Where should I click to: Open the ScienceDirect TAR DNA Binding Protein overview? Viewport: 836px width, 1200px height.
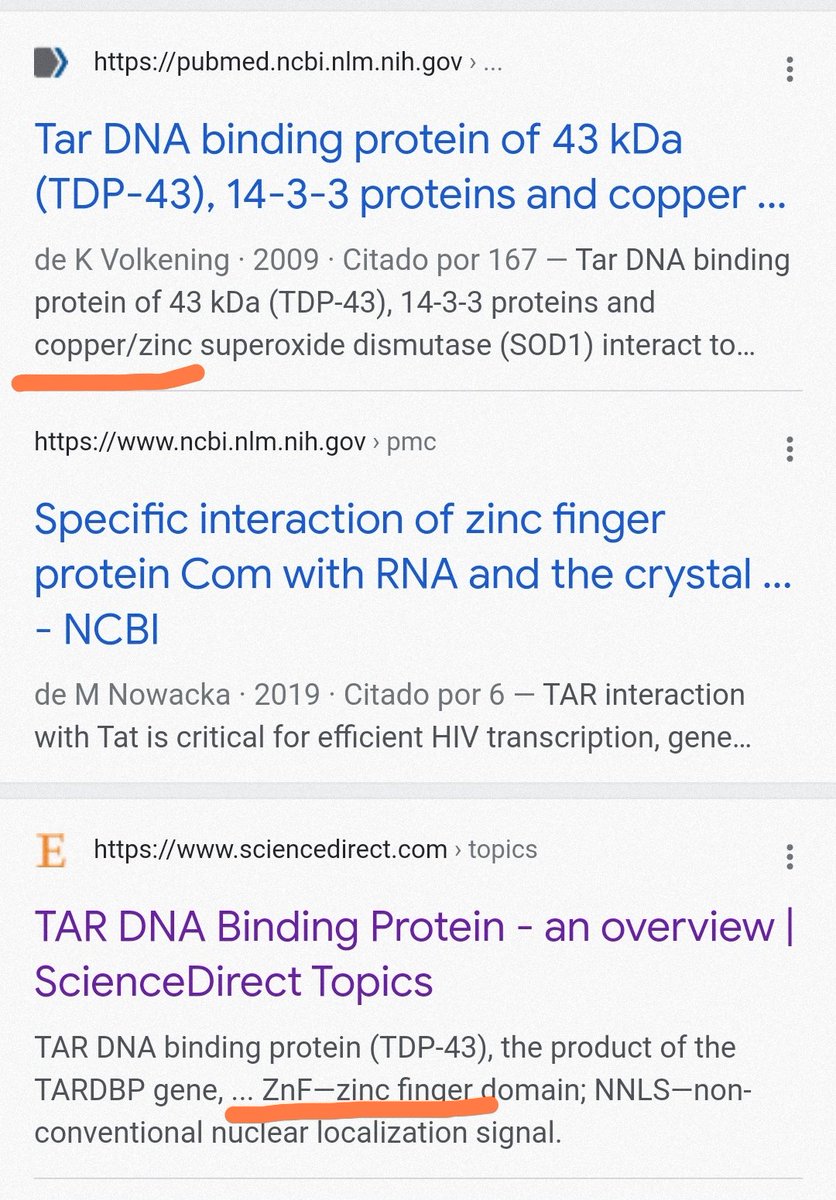tap(414, 955)
